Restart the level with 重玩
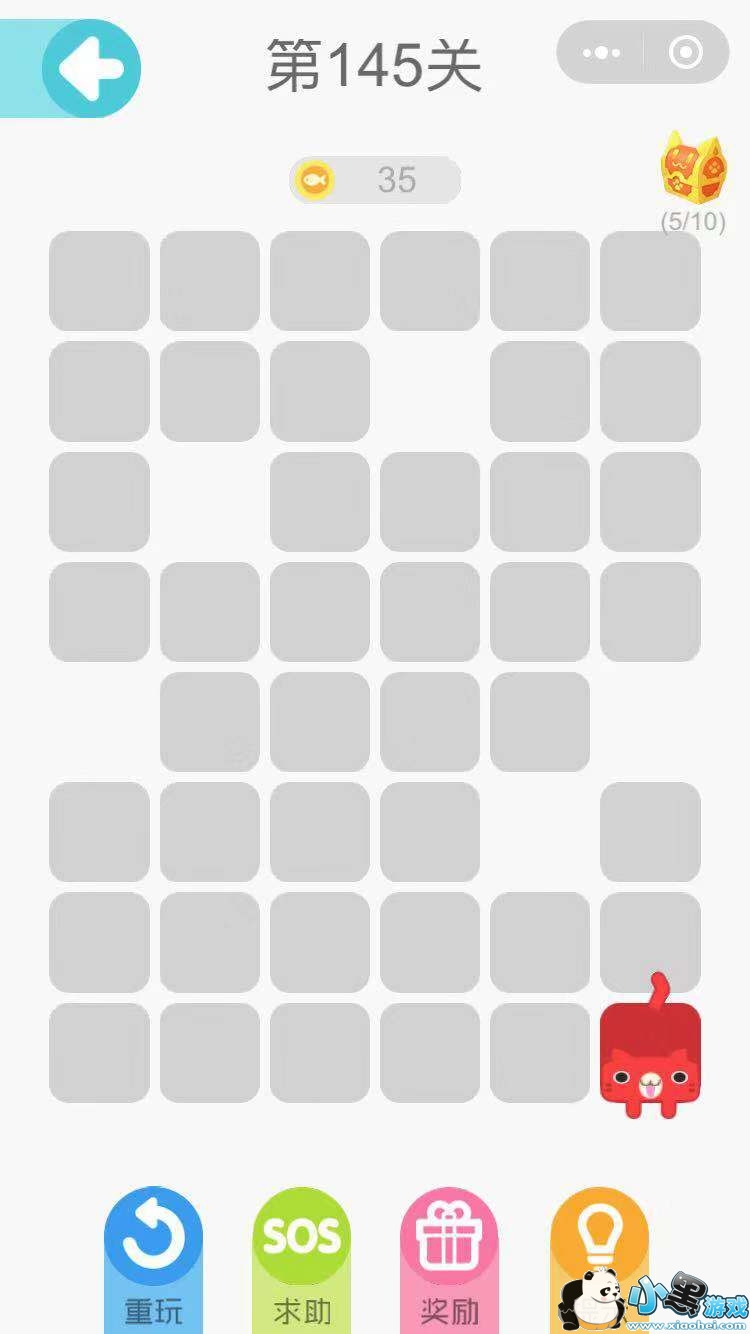The height and width of the screenshot is (1334, 750). click(153, 1255)
